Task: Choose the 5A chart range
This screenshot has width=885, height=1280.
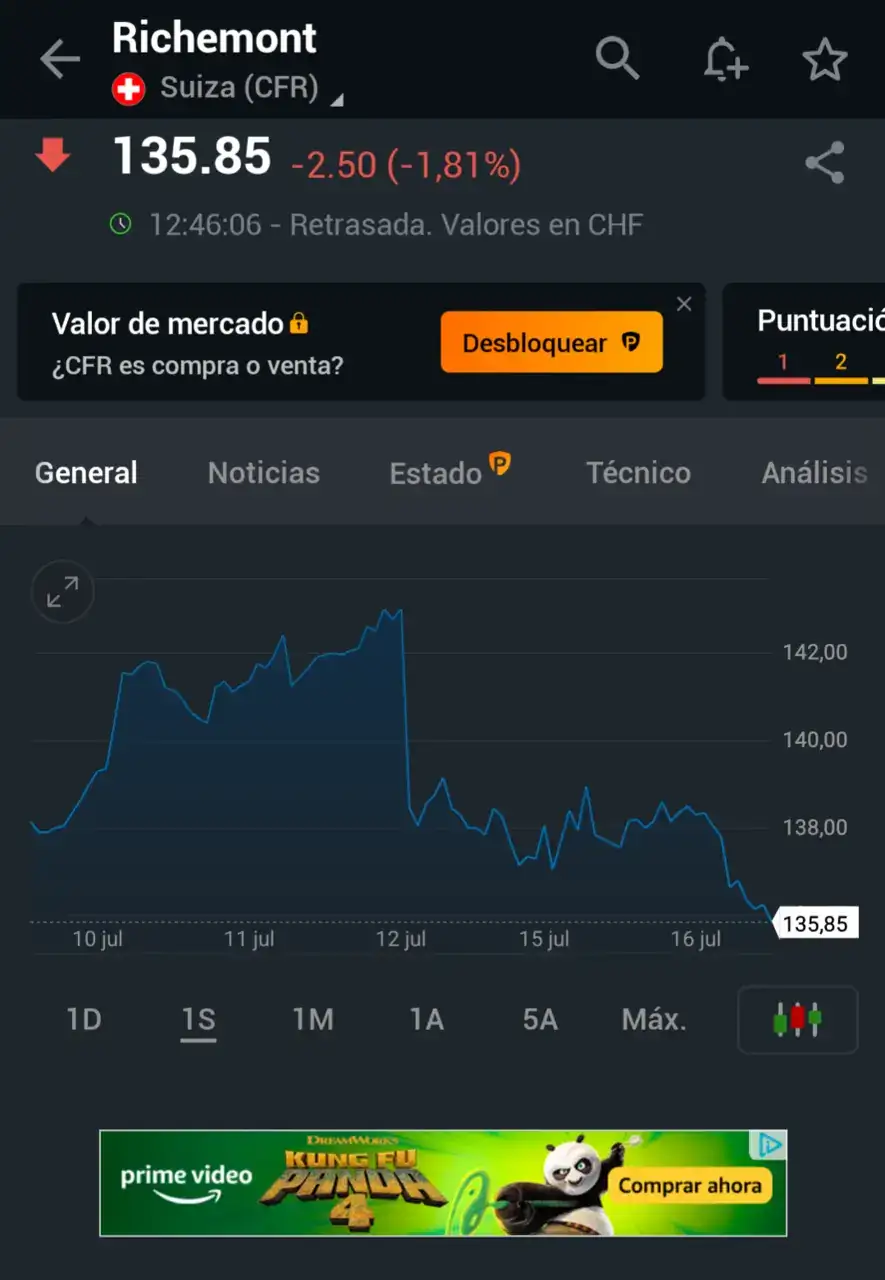Action: pos(540,1019)
